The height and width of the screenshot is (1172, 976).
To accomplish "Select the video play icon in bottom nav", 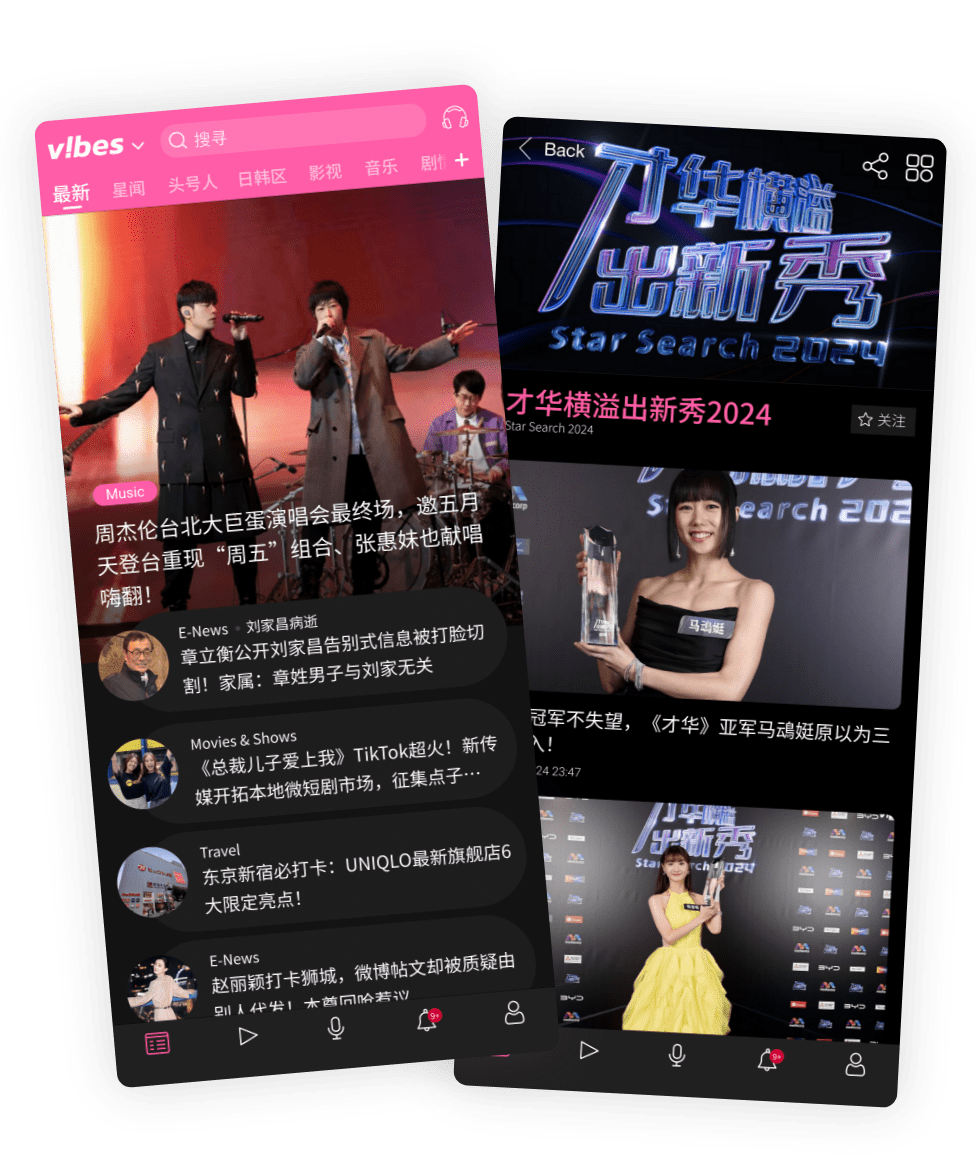I will tap(249, 1035).
